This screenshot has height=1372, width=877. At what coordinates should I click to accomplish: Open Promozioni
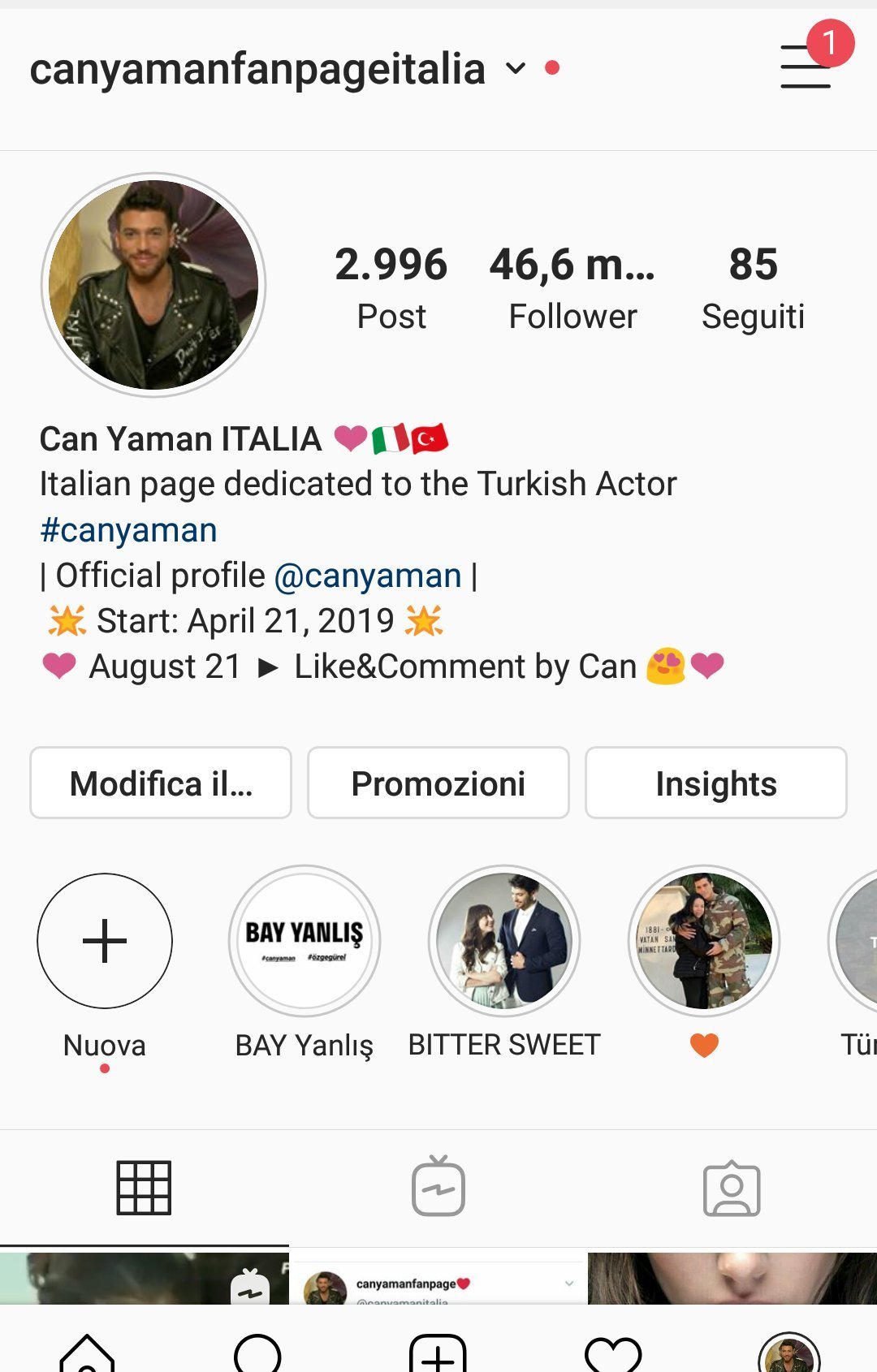(438, 783)
